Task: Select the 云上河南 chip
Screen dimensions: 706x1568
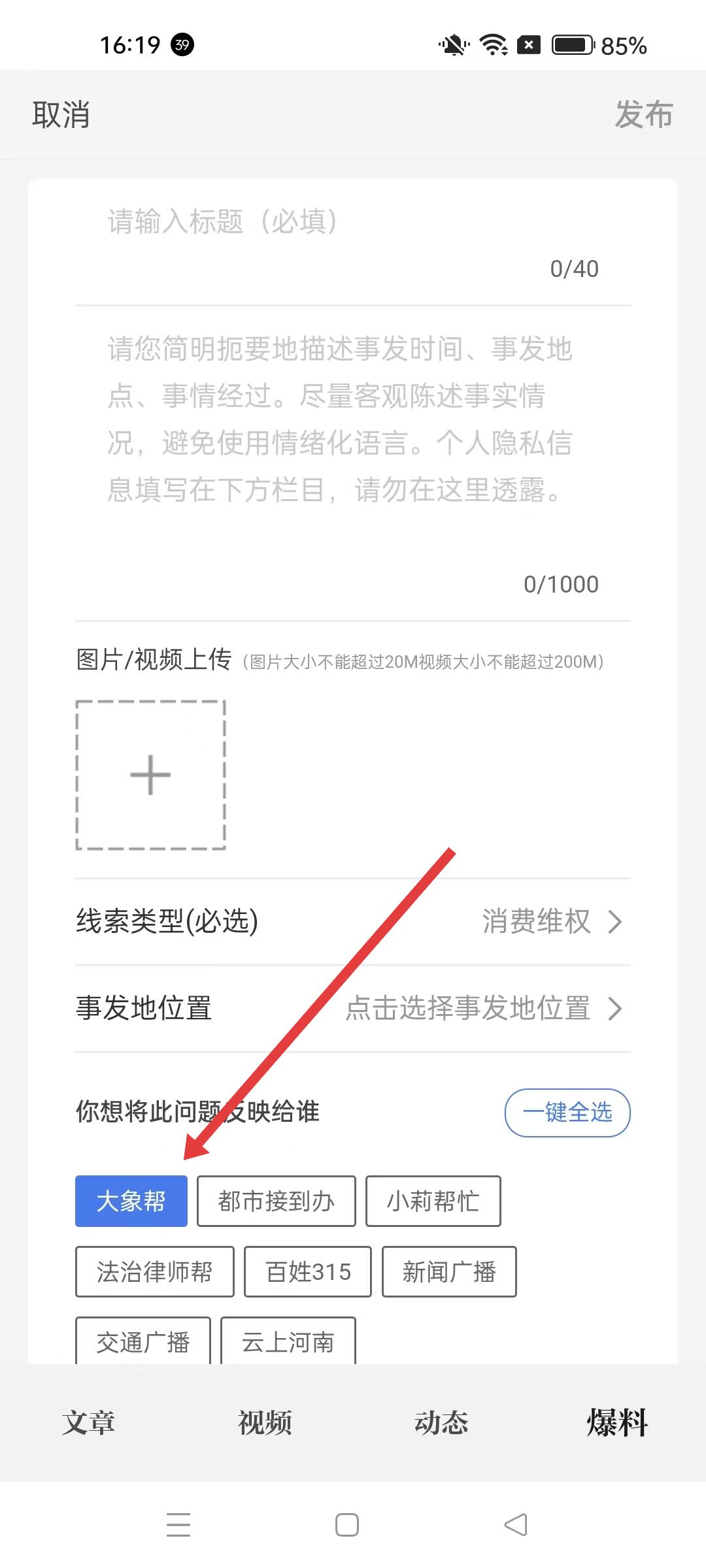Action: (x=288, y=1342)
